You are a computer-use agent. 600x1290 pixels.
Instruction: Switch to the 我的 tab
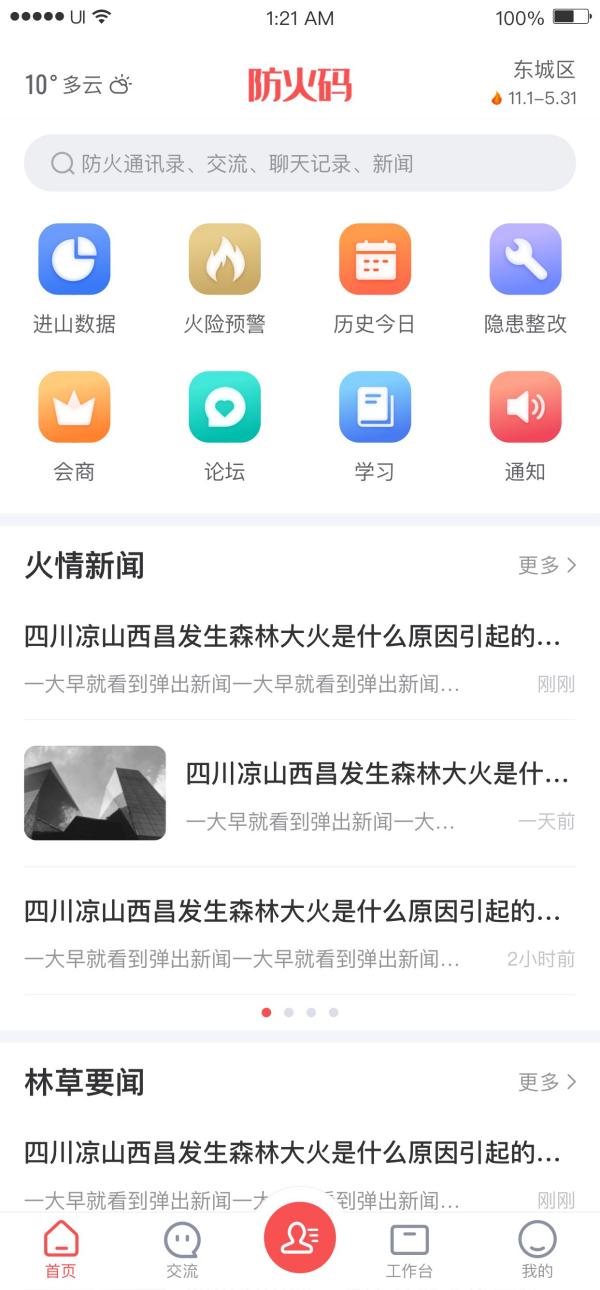(x=537, y=1249)
